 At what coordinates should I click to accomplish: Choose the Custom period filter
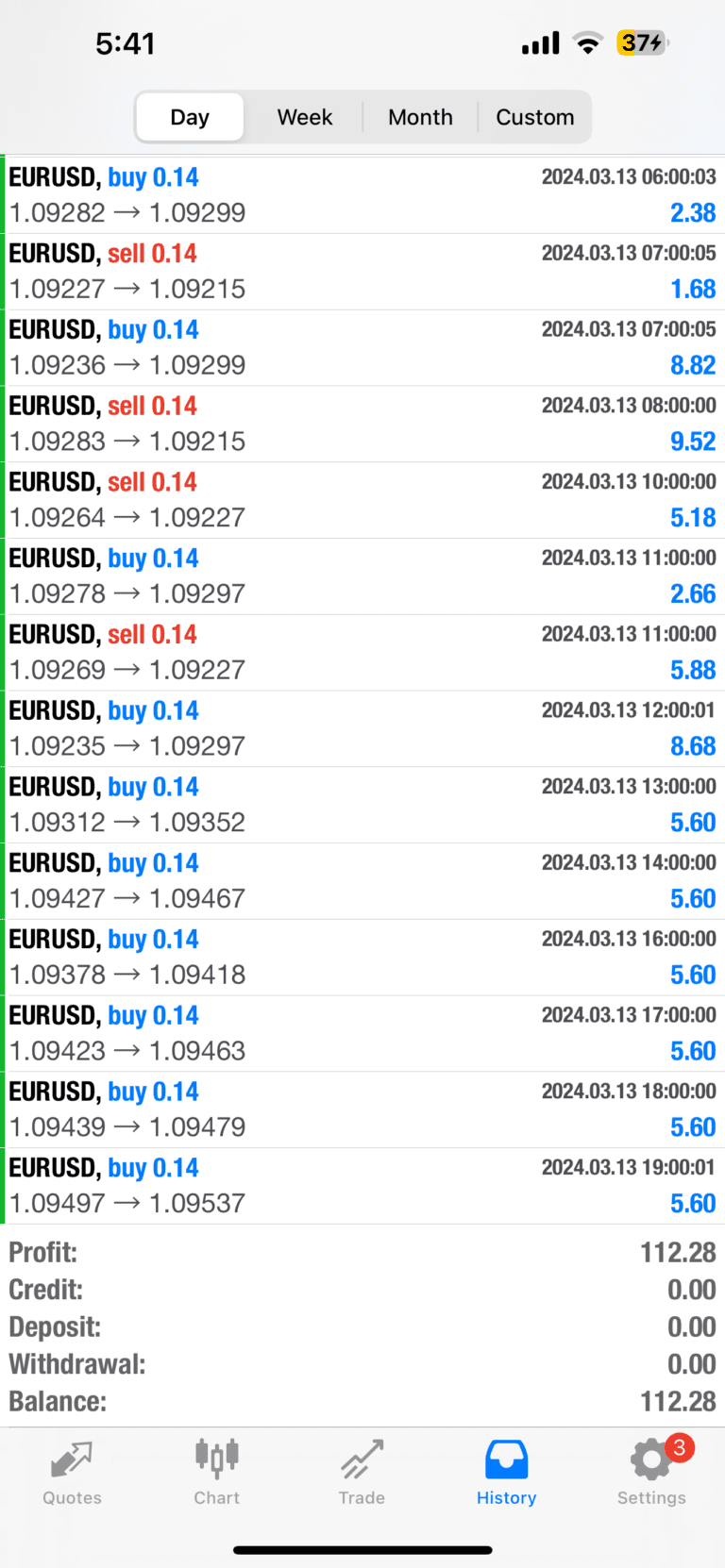534,117
